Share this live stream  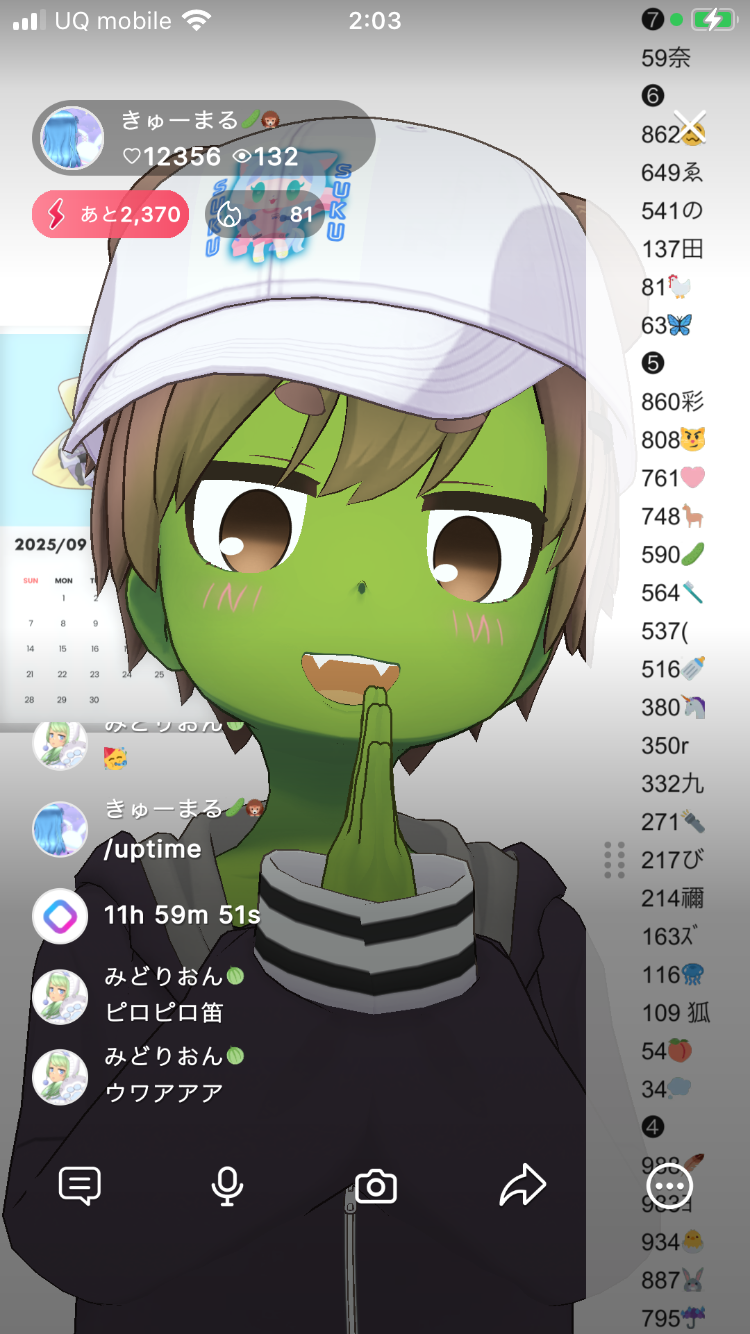point(523,1186)
